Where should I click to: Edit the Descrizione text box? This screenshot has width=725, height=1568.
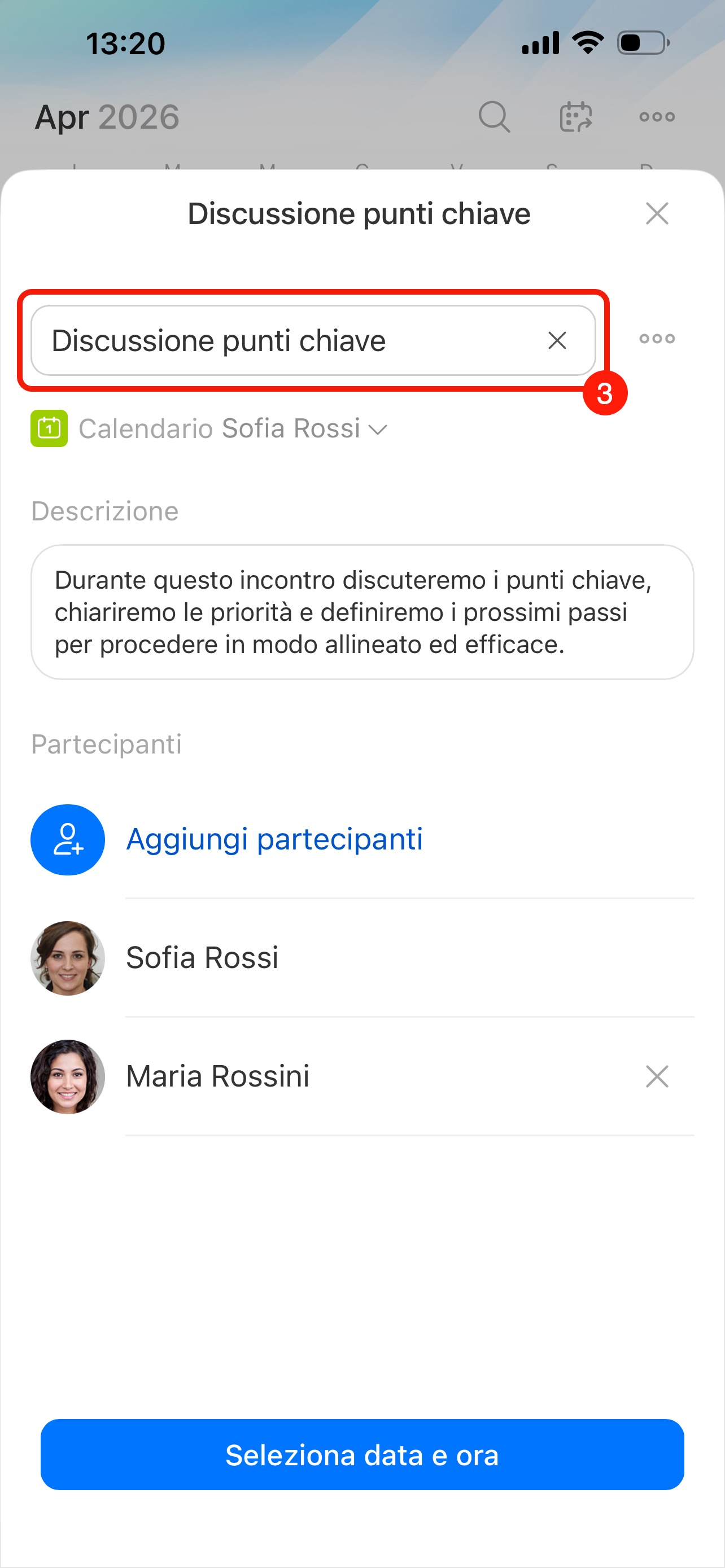[x=362, y=612]
